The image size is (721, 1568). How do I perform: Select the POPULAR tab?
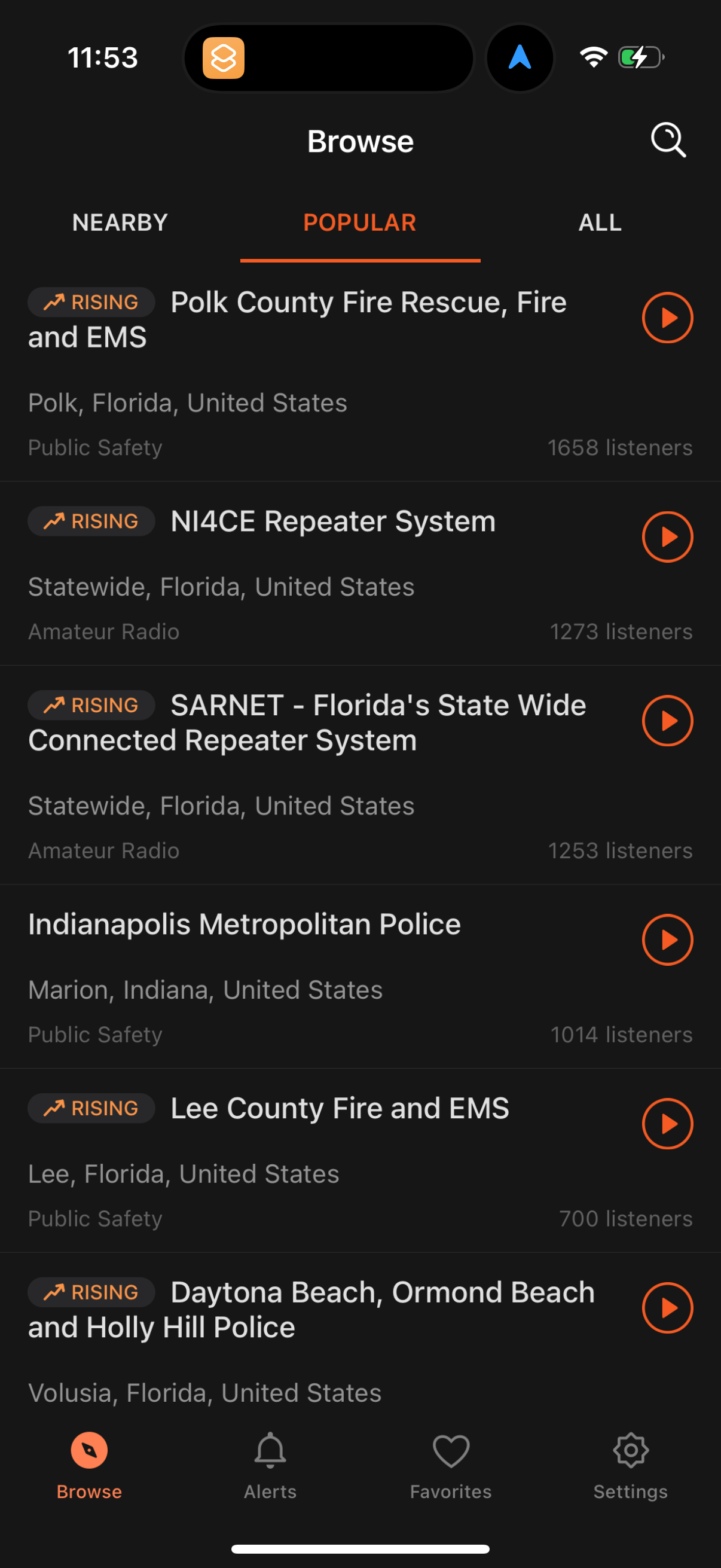tap(360, 222)
